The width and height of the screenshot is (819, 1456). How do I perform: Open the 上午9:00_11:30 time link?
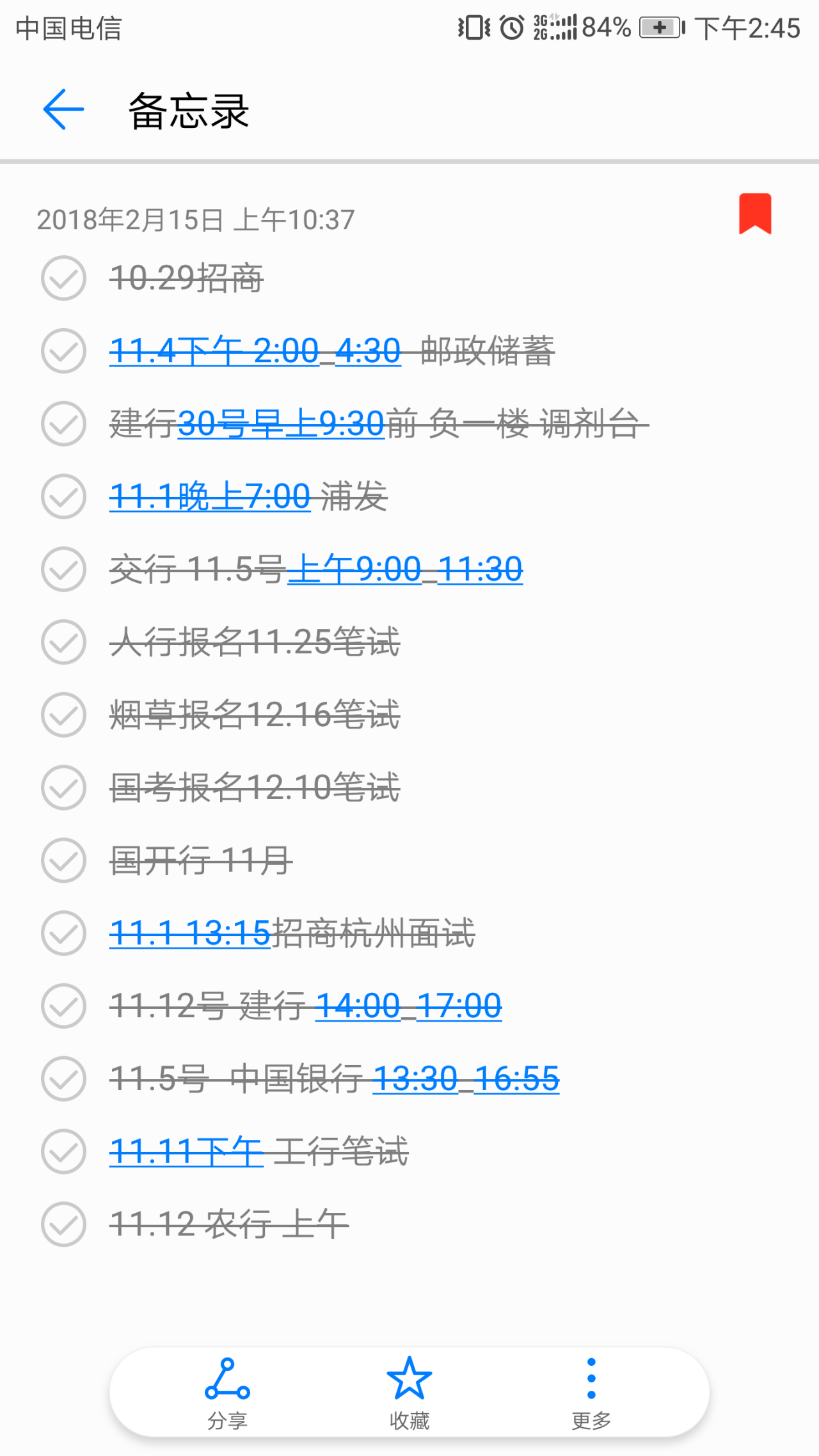[x=405, y=569]
